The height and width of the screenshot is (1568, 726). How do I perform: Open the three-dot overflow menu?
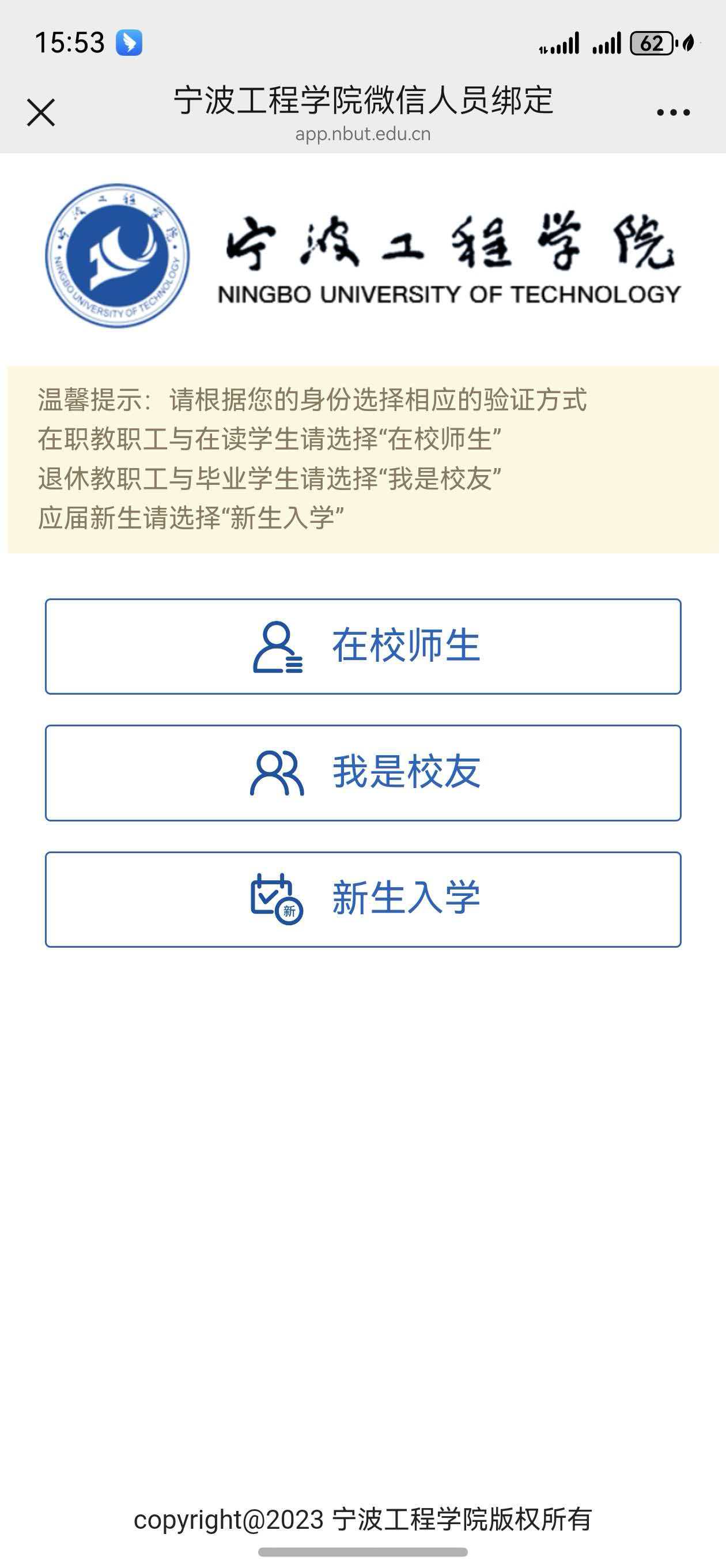coord(673,112)
